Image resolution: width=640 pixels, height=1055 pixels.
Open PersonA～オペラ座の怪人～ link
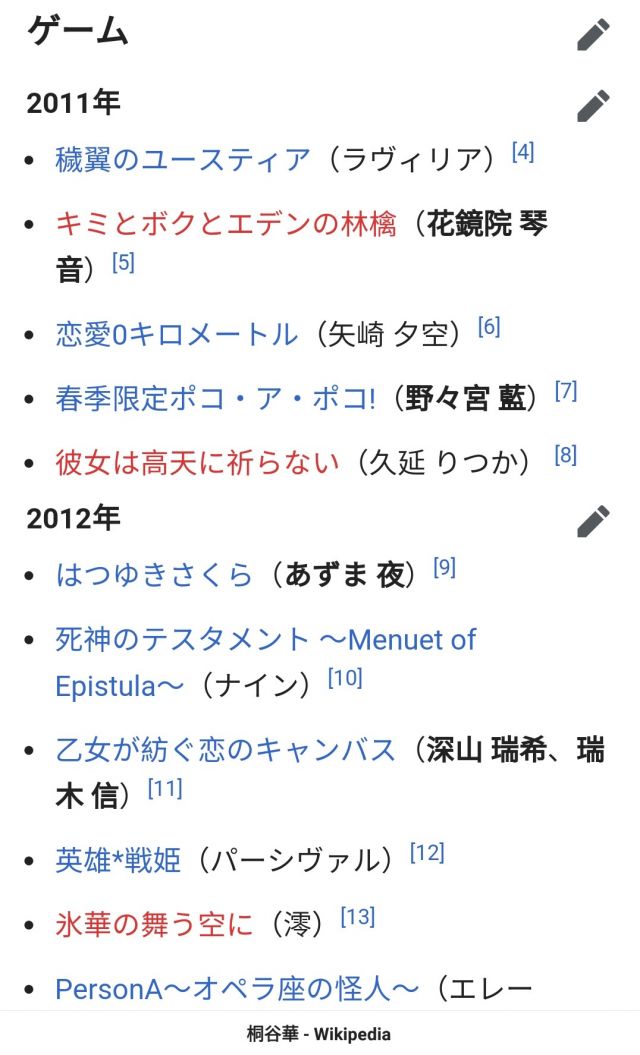pos(236,990)
